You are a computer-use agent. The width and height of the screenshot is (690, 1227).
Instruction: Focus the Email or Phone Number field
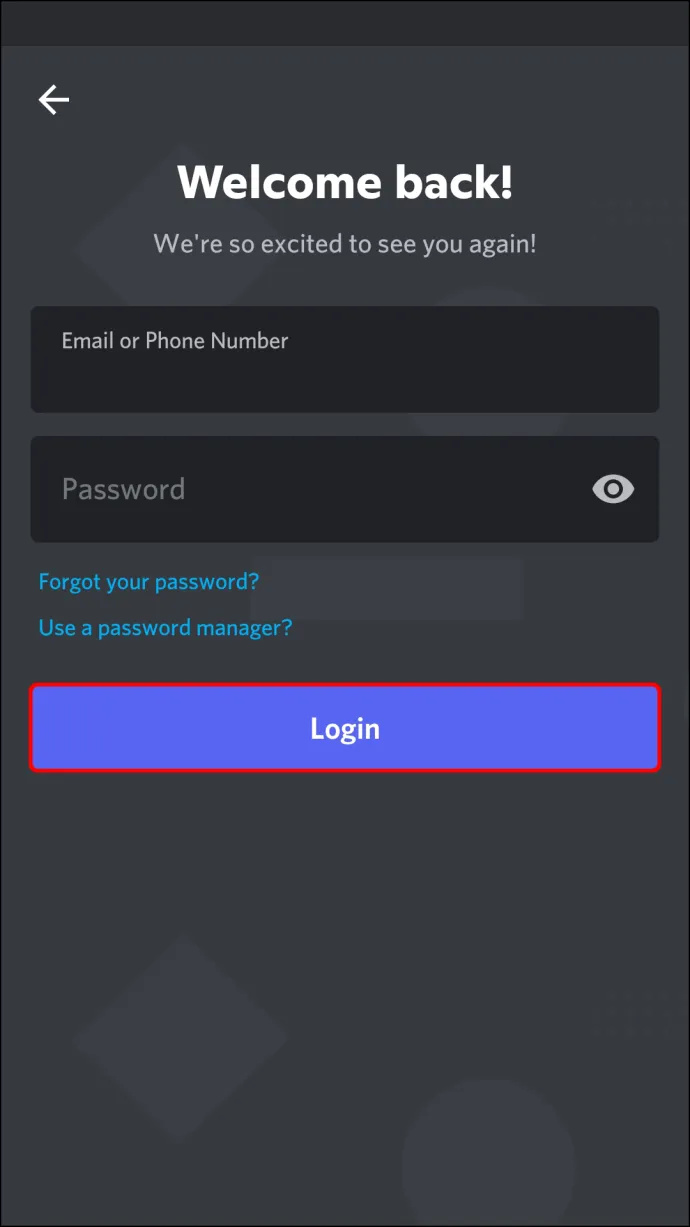[x=344, y=359]
